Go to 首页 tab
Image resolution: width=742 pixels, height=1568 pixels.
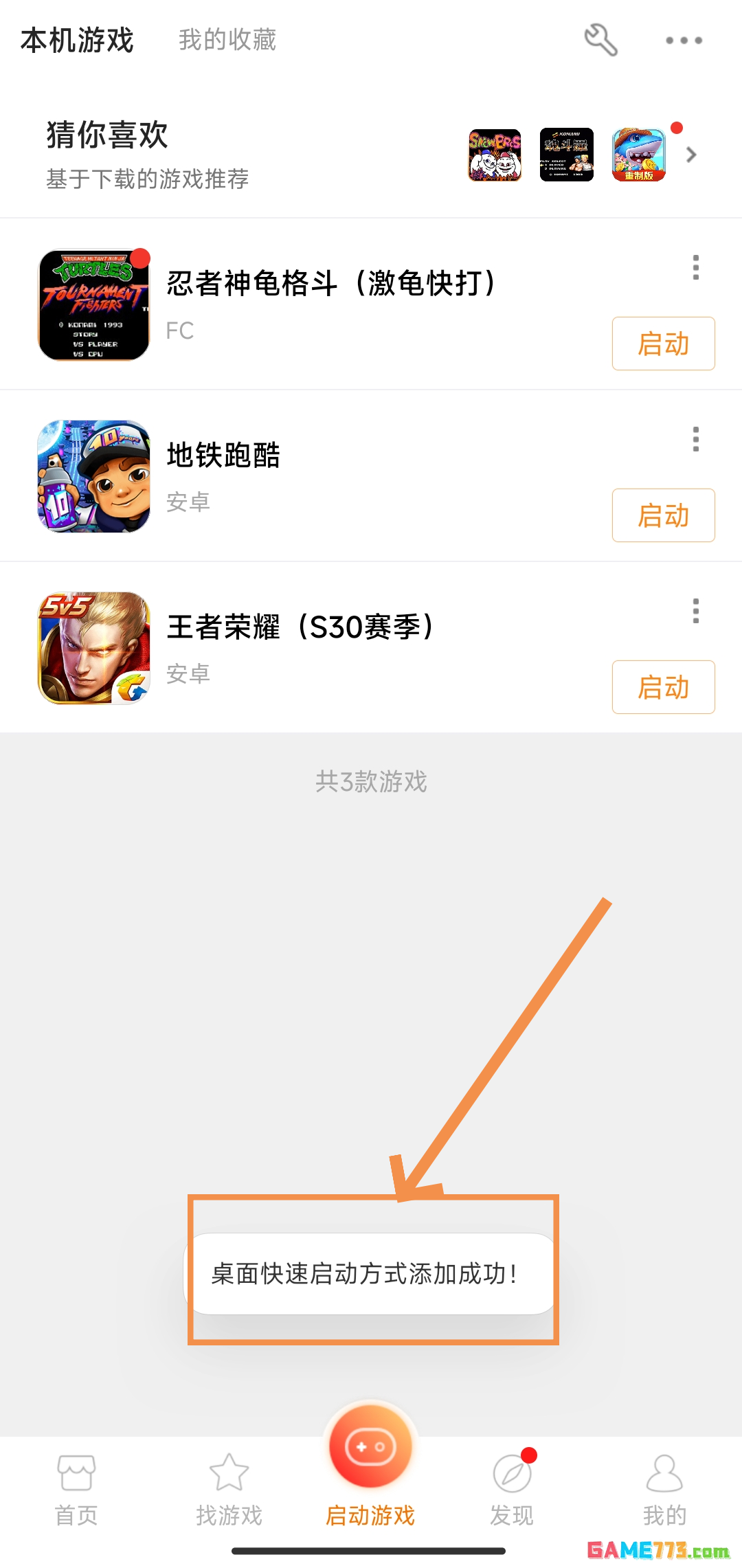coord(76,1489)
